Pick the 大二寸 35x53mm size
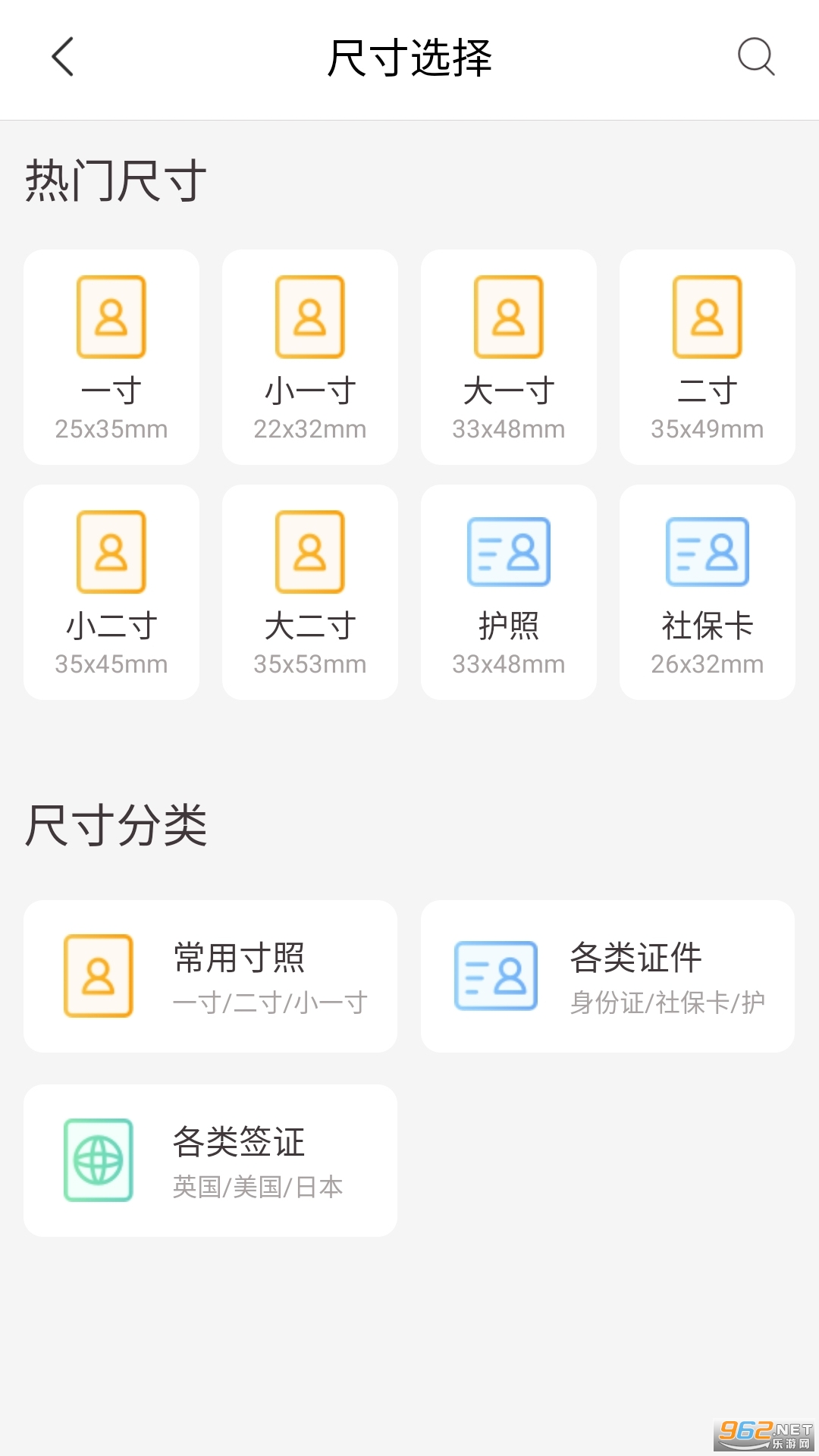The height and width of the screenshot is (1456, 819). pyautogui.click(x=310, y=592)
